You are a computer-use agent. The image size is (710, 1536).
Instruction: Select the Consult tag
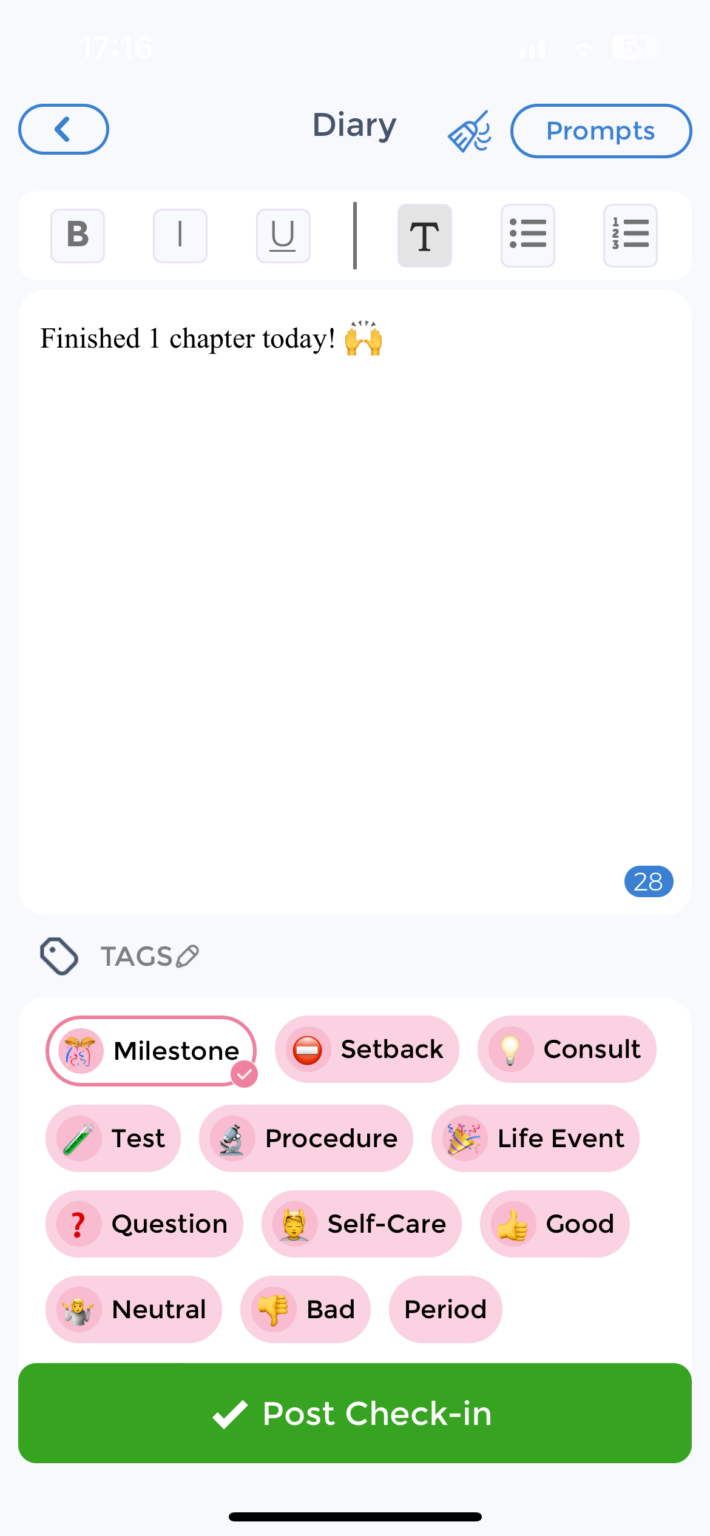(x=567, y=1049)
